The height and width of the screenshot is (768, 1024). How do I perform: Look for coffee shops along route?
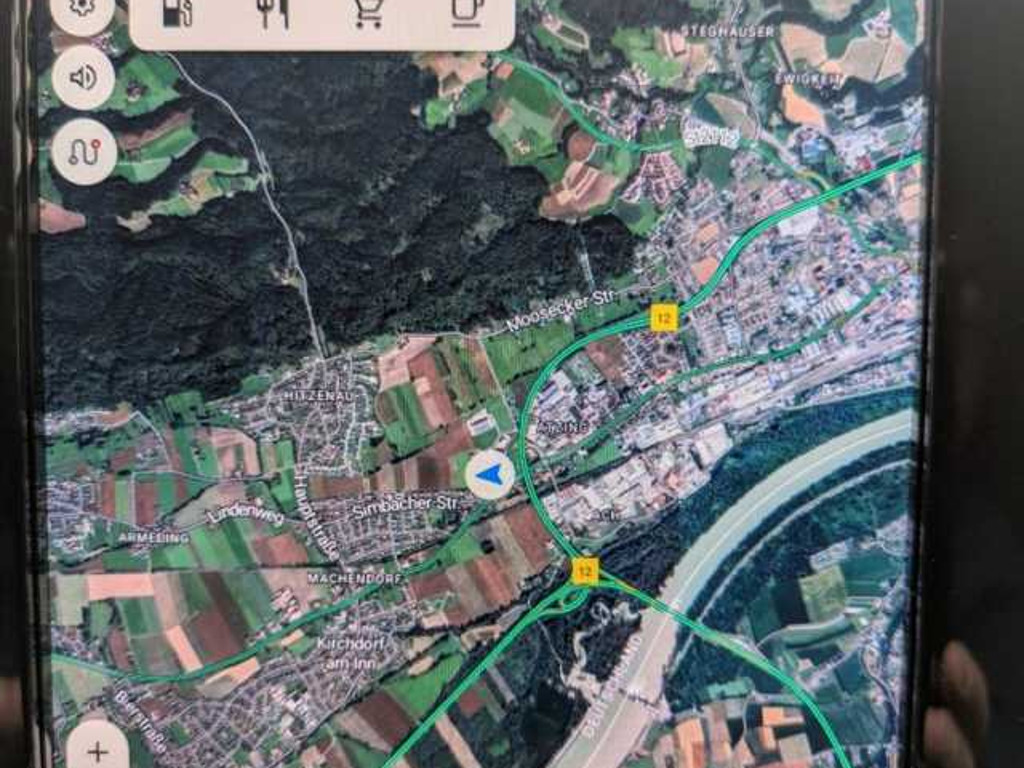click(x=466, y=12)
